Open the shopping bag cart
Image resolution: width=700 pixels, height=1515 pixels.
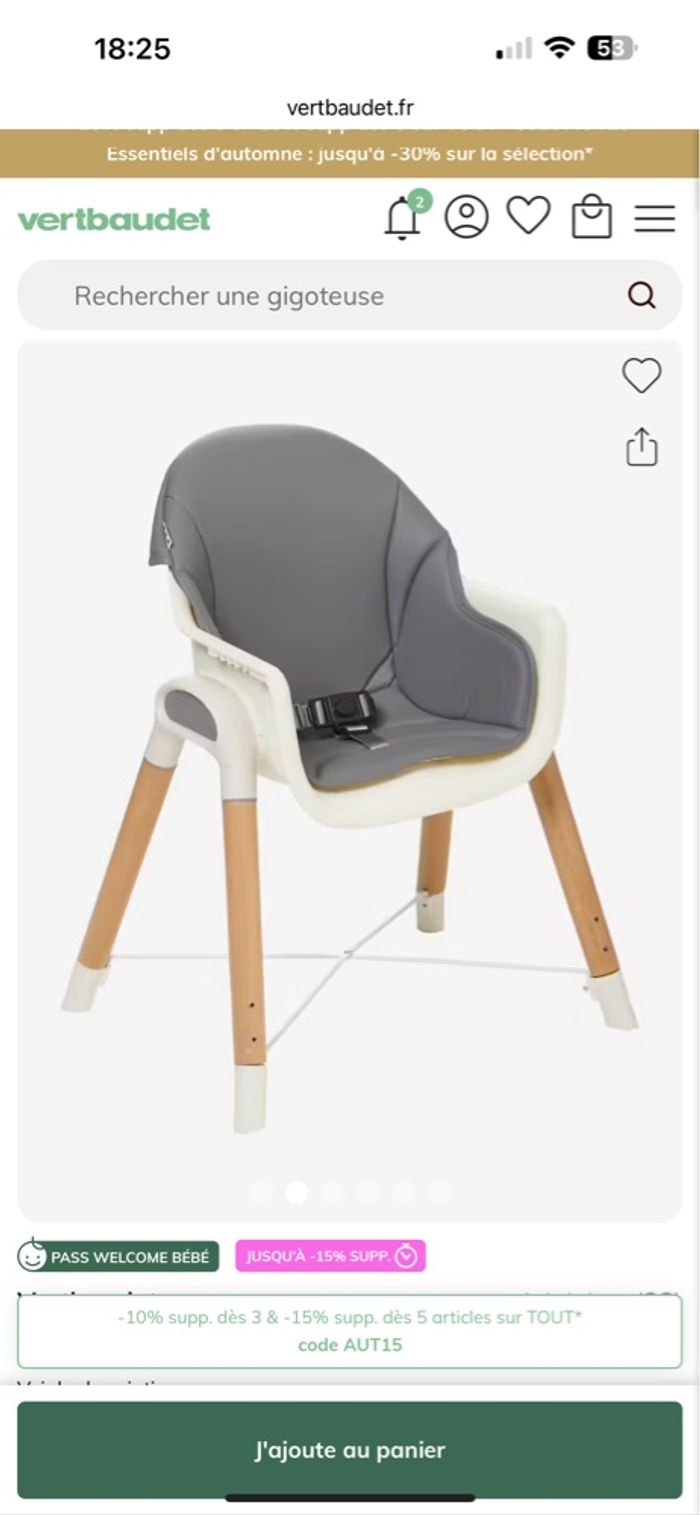pos(591,217)
